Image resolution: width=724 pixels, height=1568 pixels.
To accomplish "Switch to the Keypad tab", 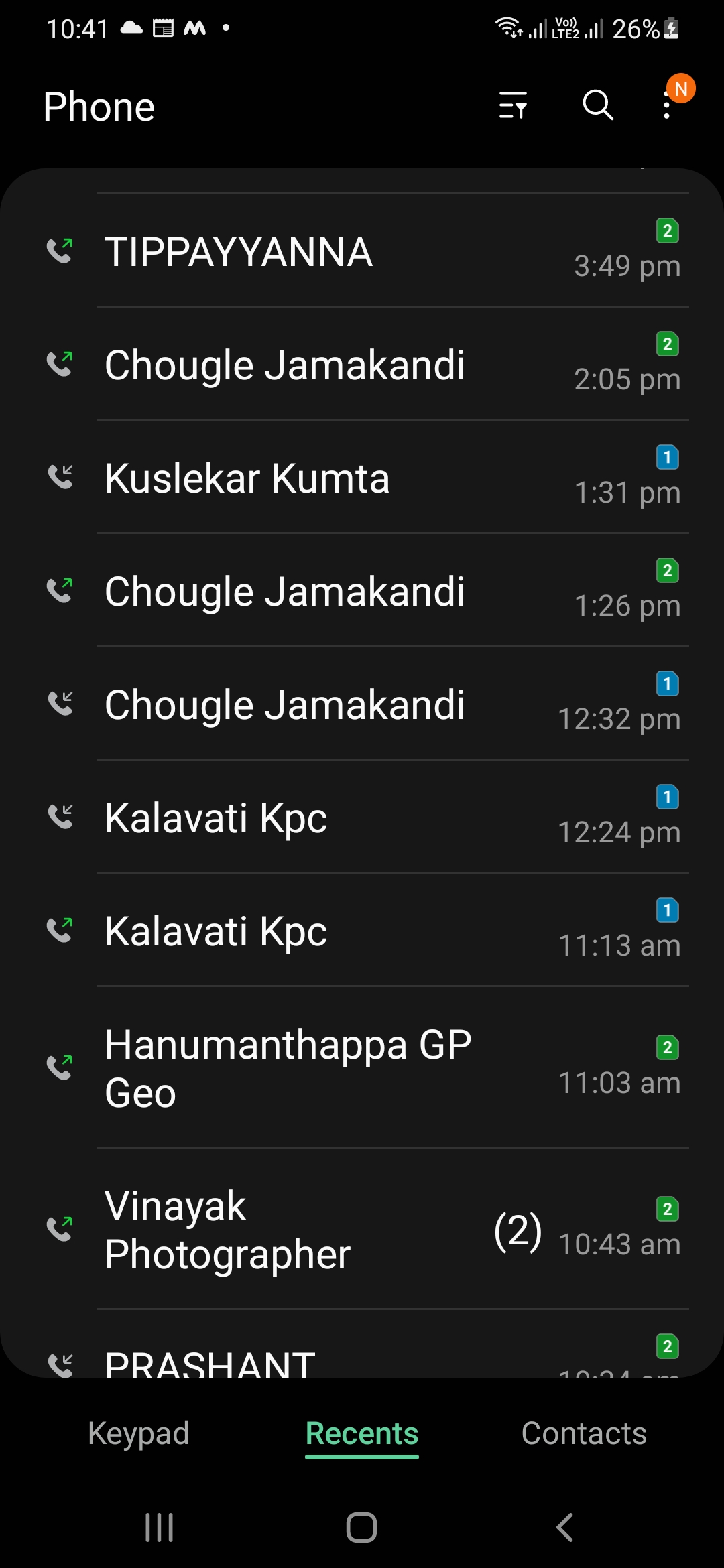I will 139,1433.
